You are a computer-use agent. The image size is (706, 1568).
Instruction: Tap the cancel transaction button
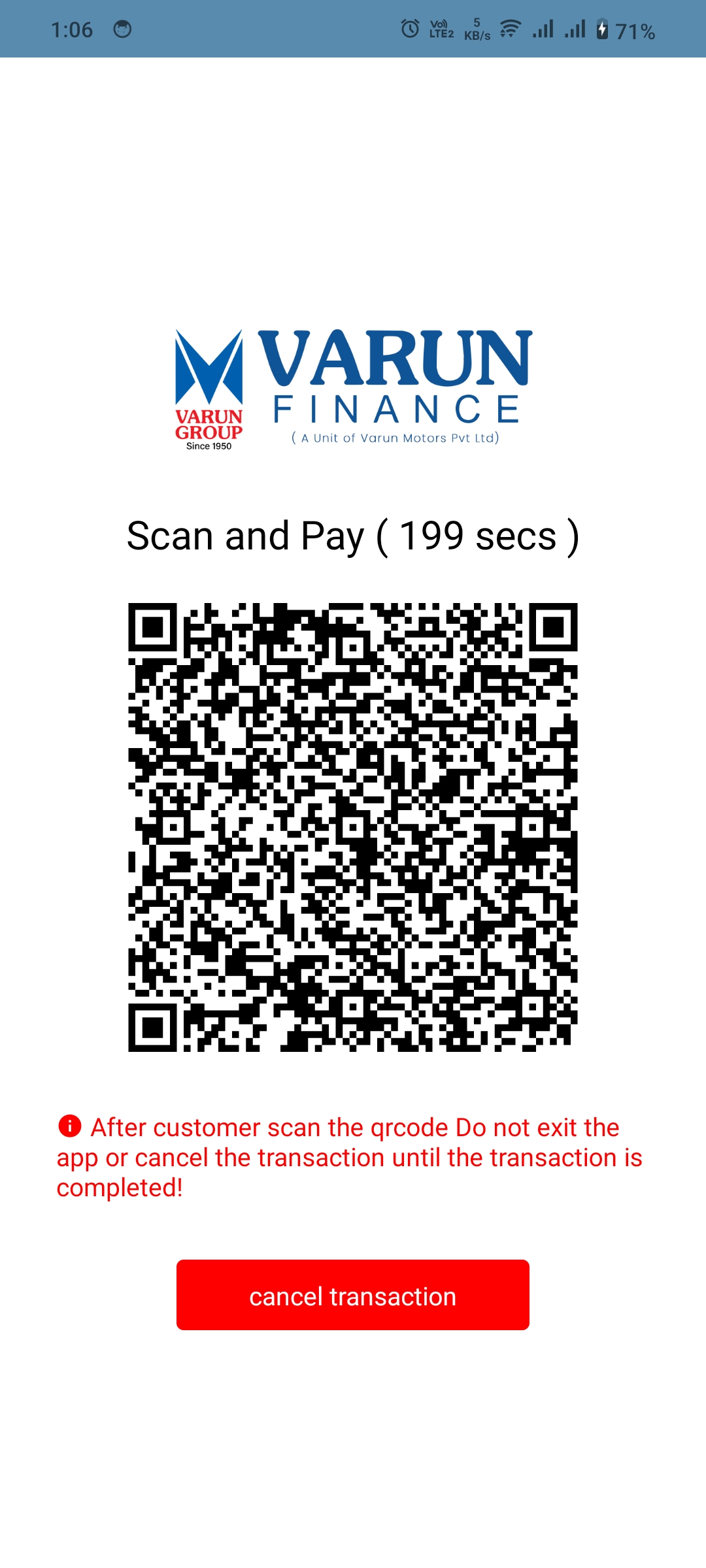click(353, 1295)
